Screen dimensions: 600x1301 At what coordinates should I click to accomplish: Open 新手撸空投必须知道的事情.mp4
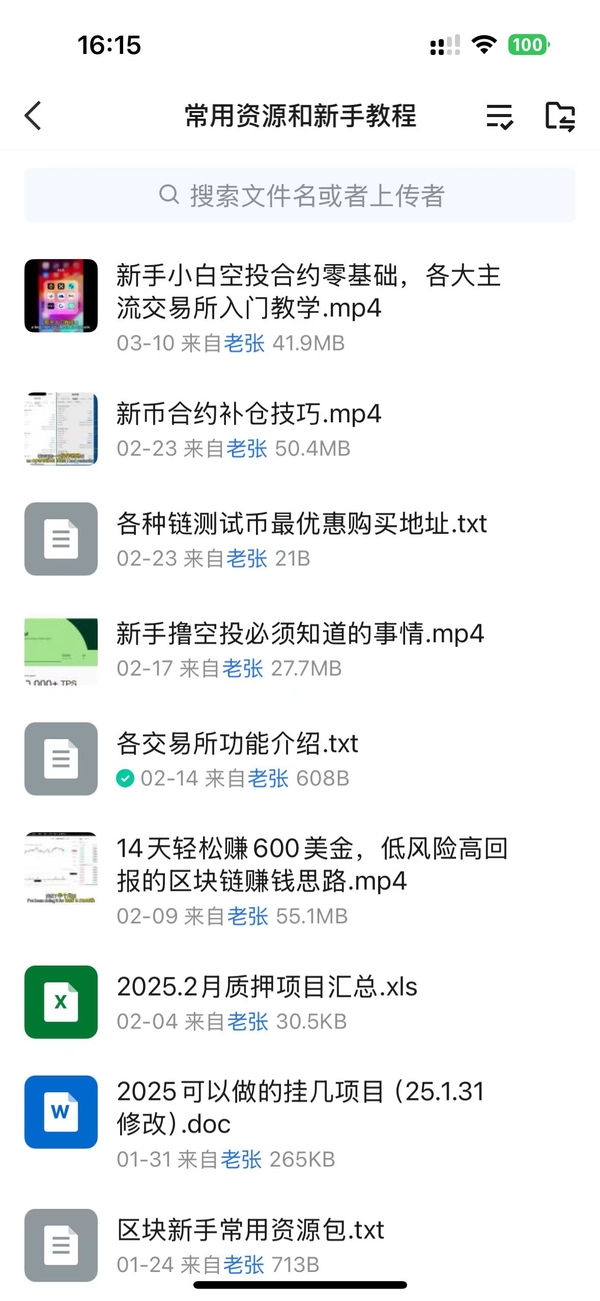pos(300,634)
